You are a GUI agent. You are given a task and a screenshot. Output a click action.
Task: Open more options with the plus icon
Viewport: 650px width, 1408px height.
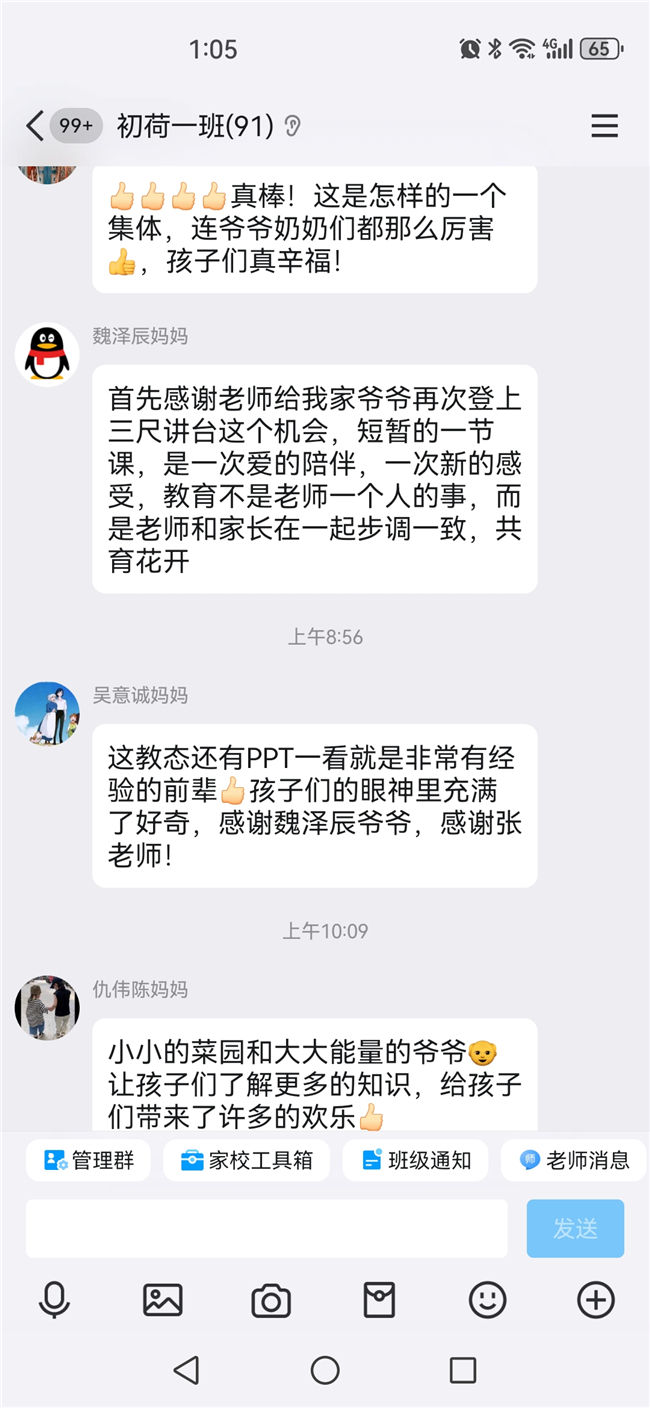[x=596, y=1299]
